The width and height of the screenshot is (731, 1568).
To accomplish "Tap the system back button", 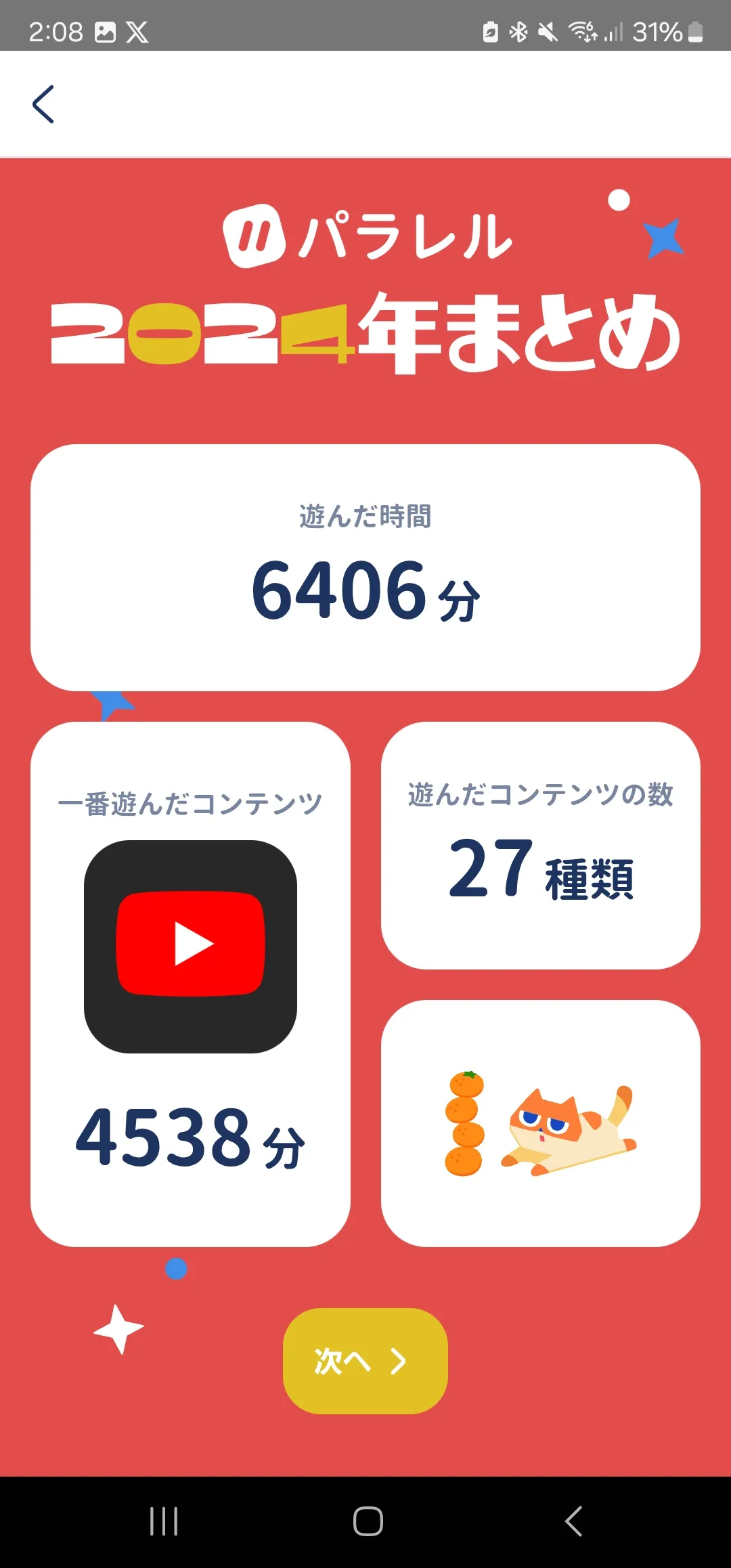I will (x=573, y=1521).
